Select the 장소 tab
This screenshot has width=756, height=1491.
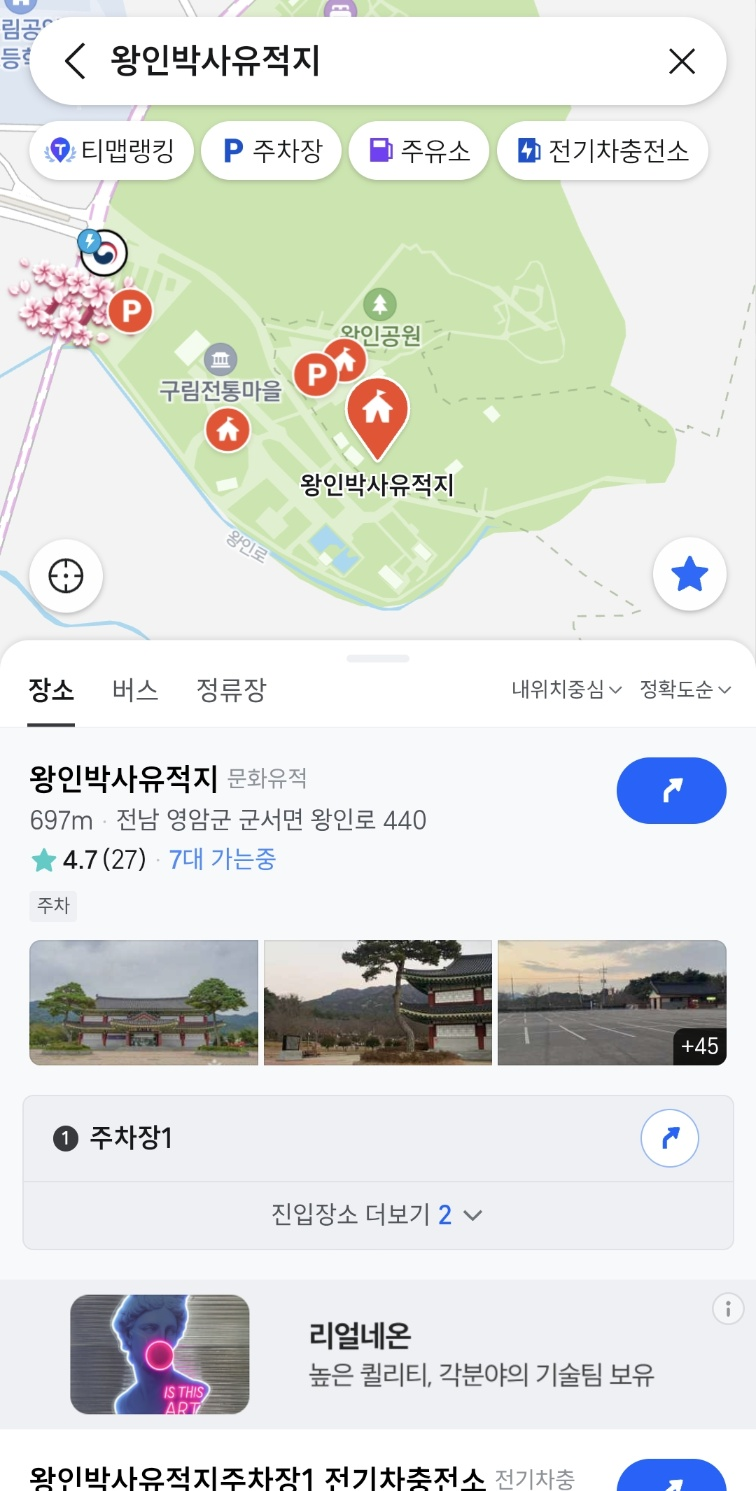coord(51,690)
